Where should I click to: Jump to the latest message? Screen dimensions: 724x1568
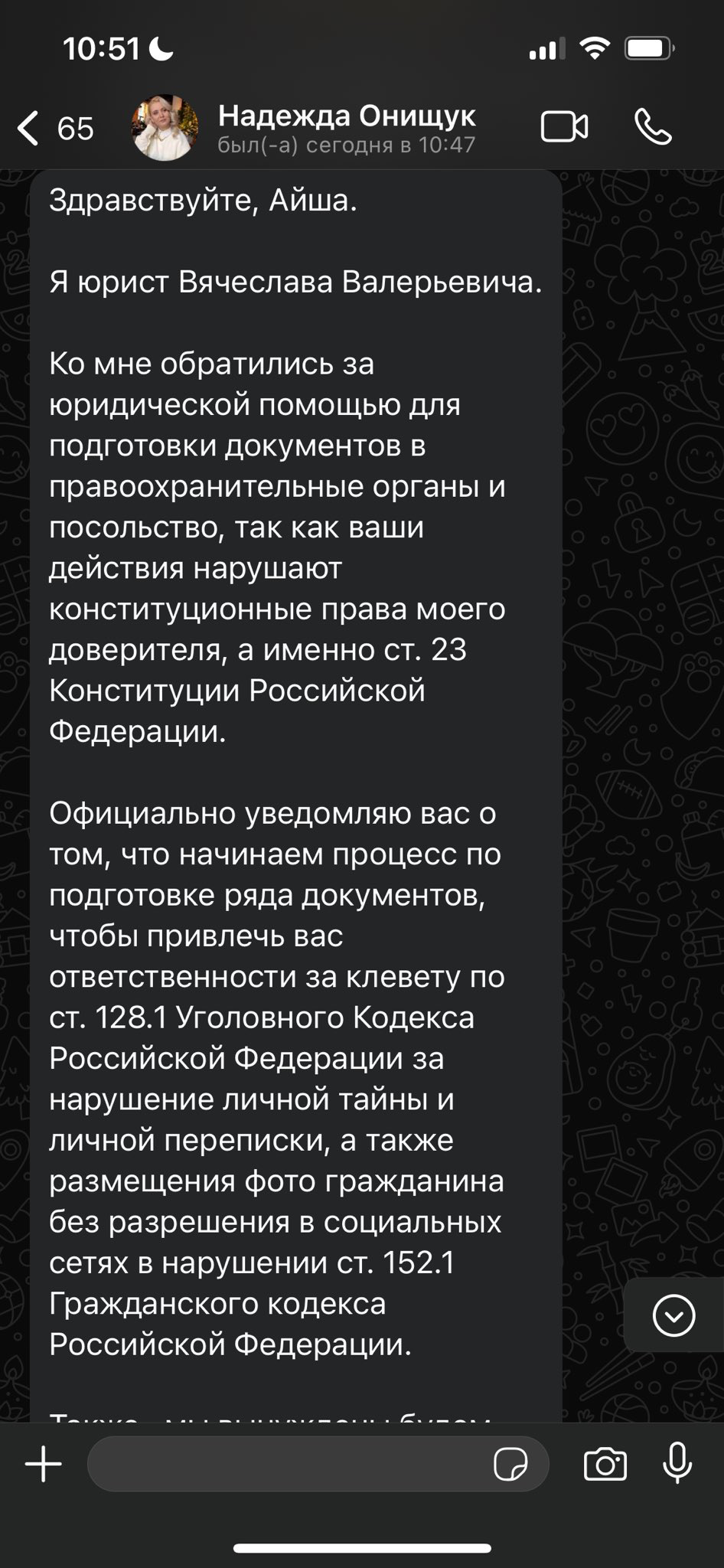[x=673, y=1316]
